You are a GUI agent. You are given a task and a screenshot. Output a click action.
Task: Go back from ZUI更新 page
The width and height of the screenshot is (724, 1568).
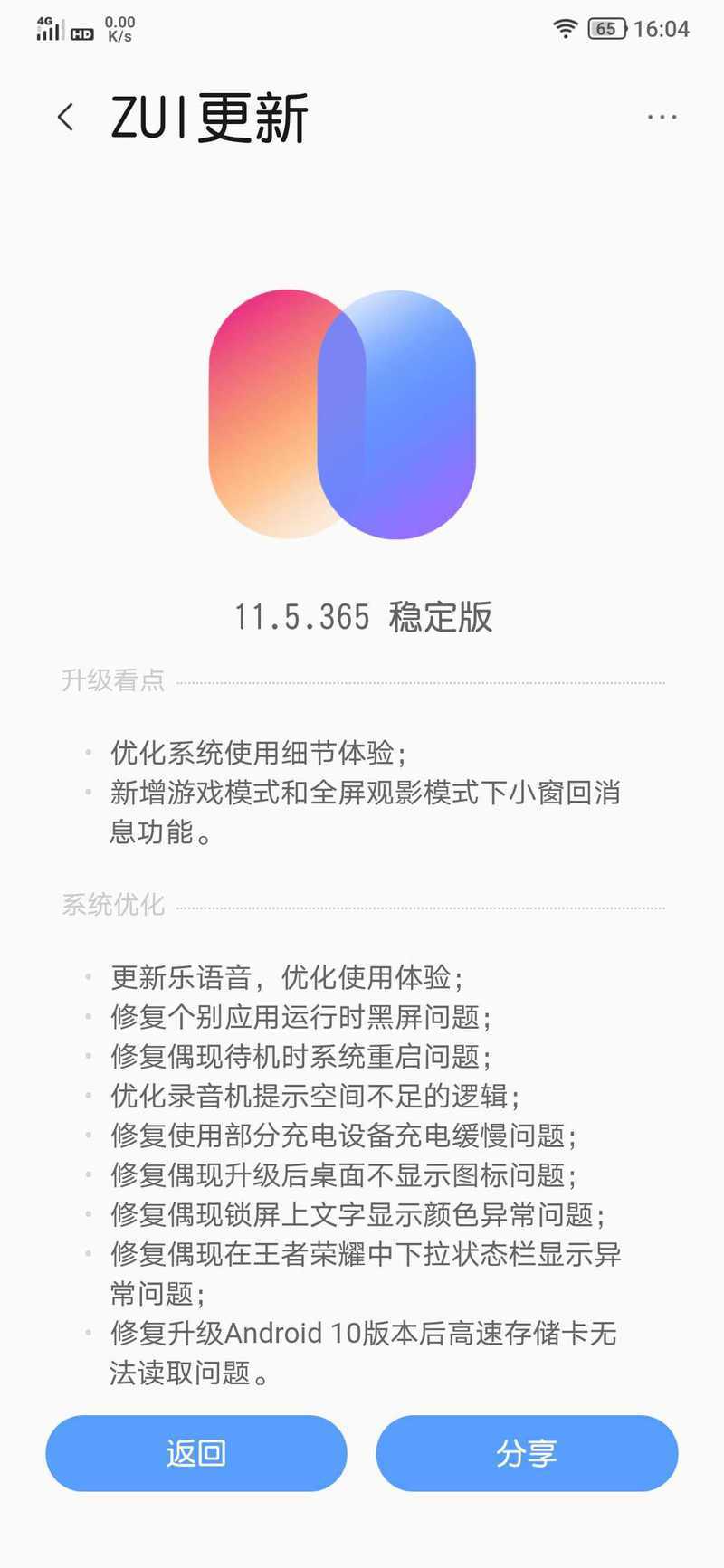pos(65,117)
